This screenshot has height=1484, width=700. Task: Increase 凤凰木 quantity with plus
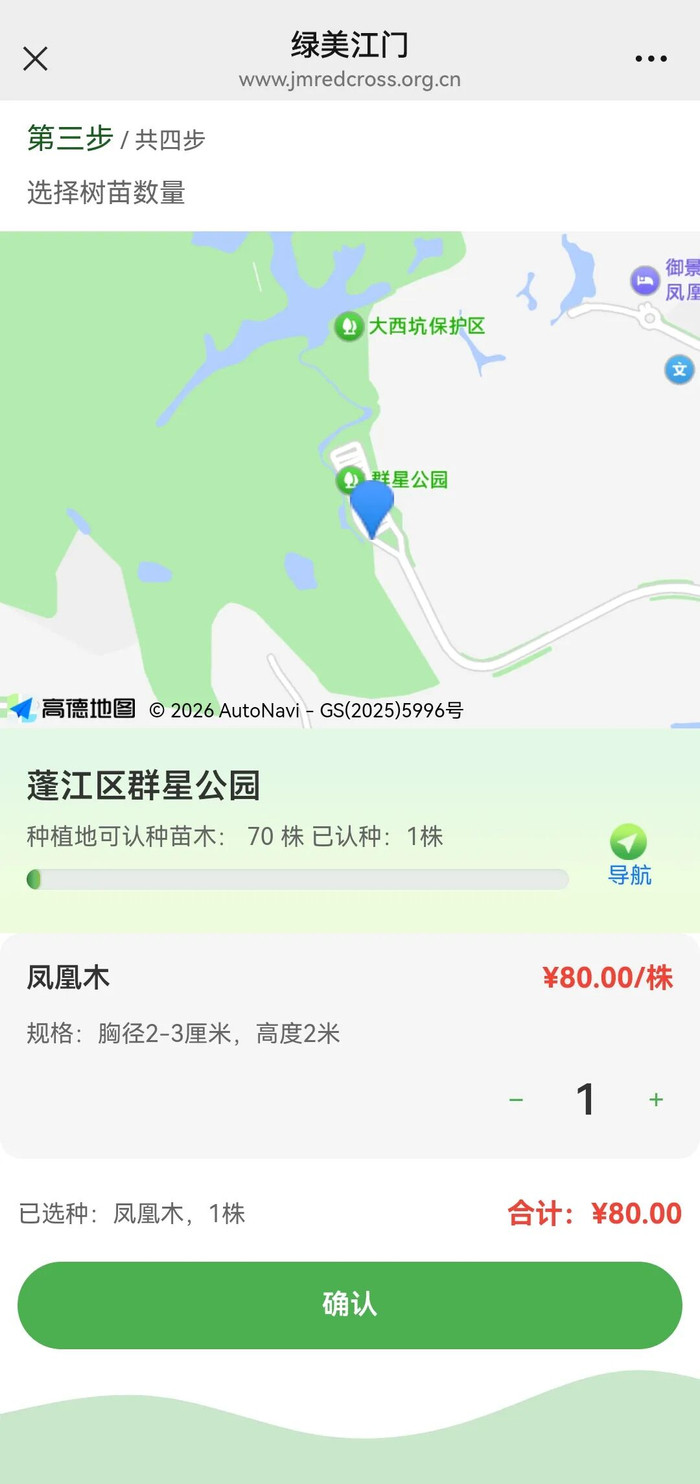pyautogui.click(x=656, y=1100)
